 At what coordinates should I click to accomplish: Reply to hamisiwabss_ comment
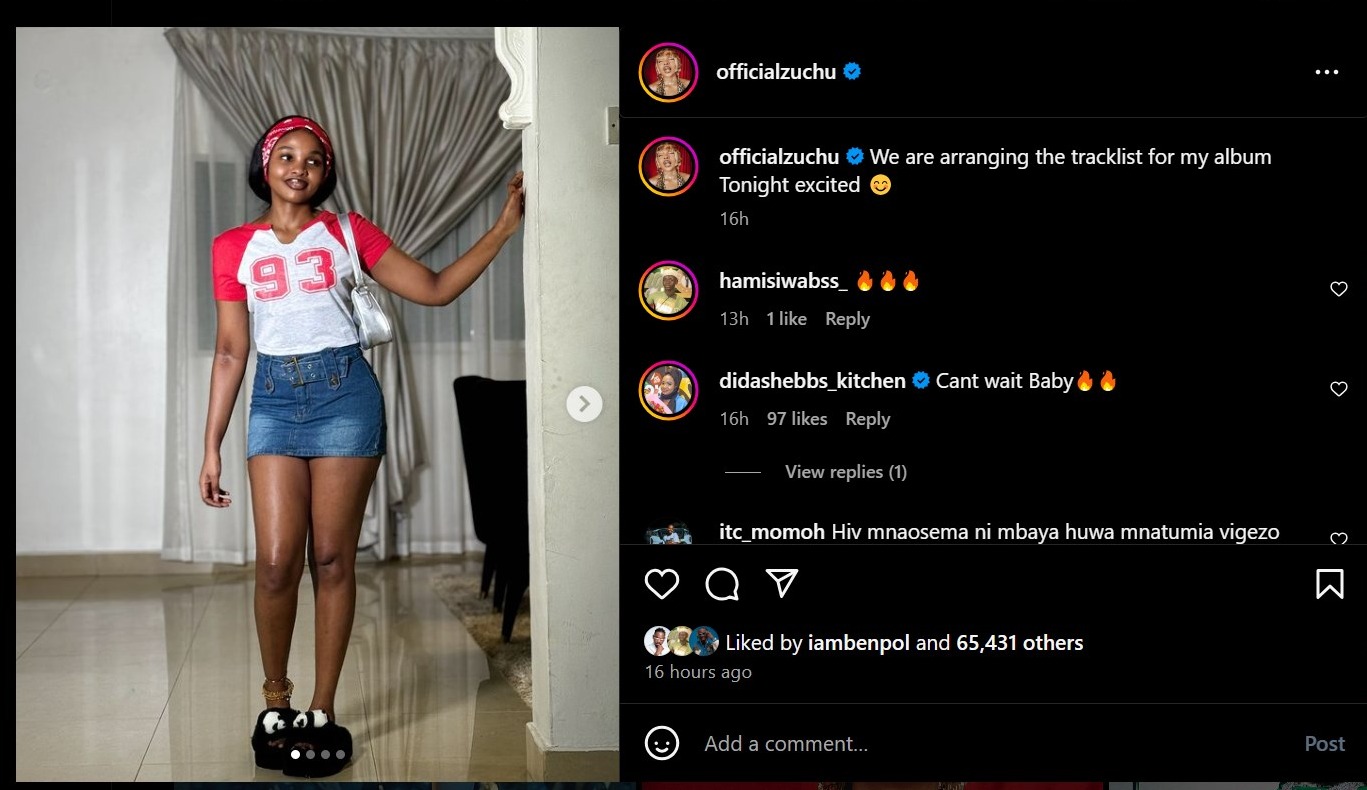[847, 319]
